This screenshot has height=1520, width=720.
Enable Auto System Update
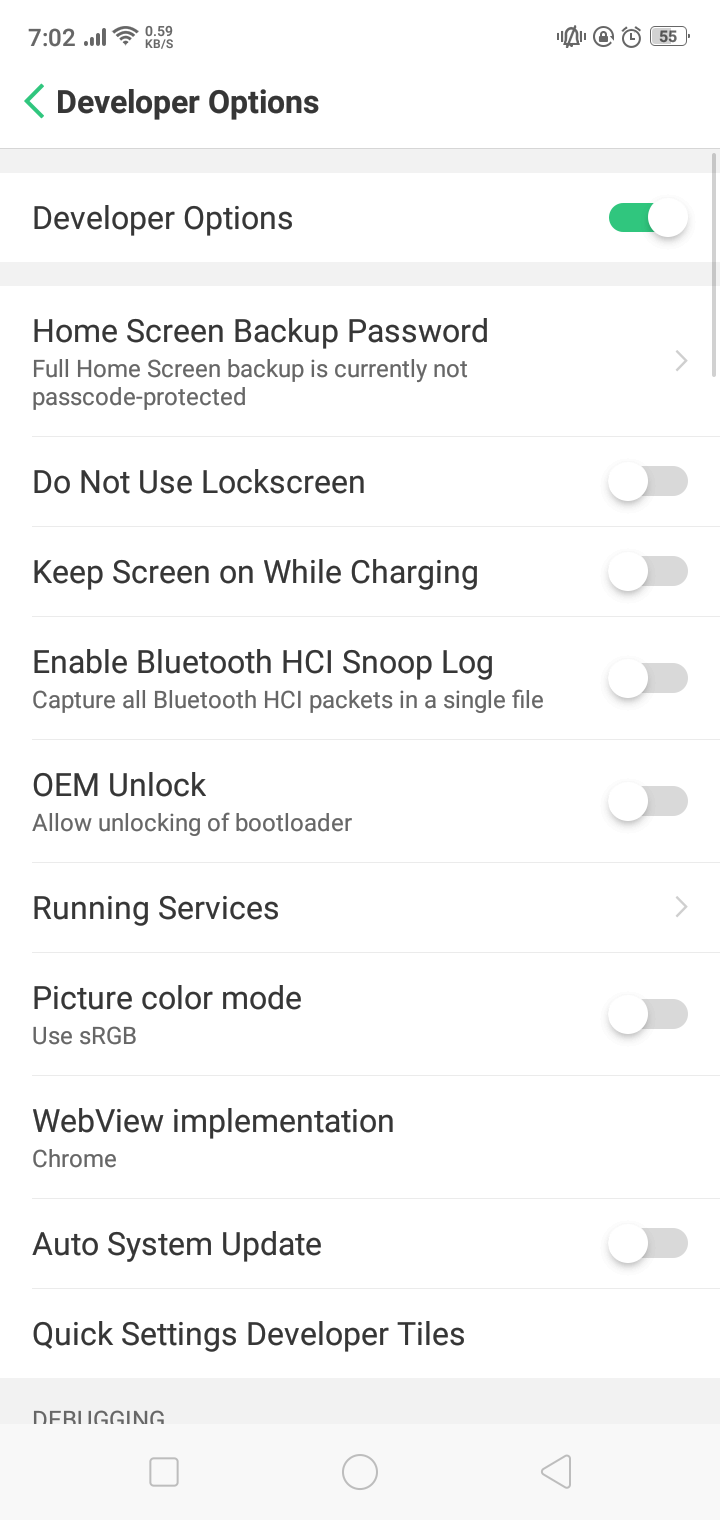[648, 1244]
